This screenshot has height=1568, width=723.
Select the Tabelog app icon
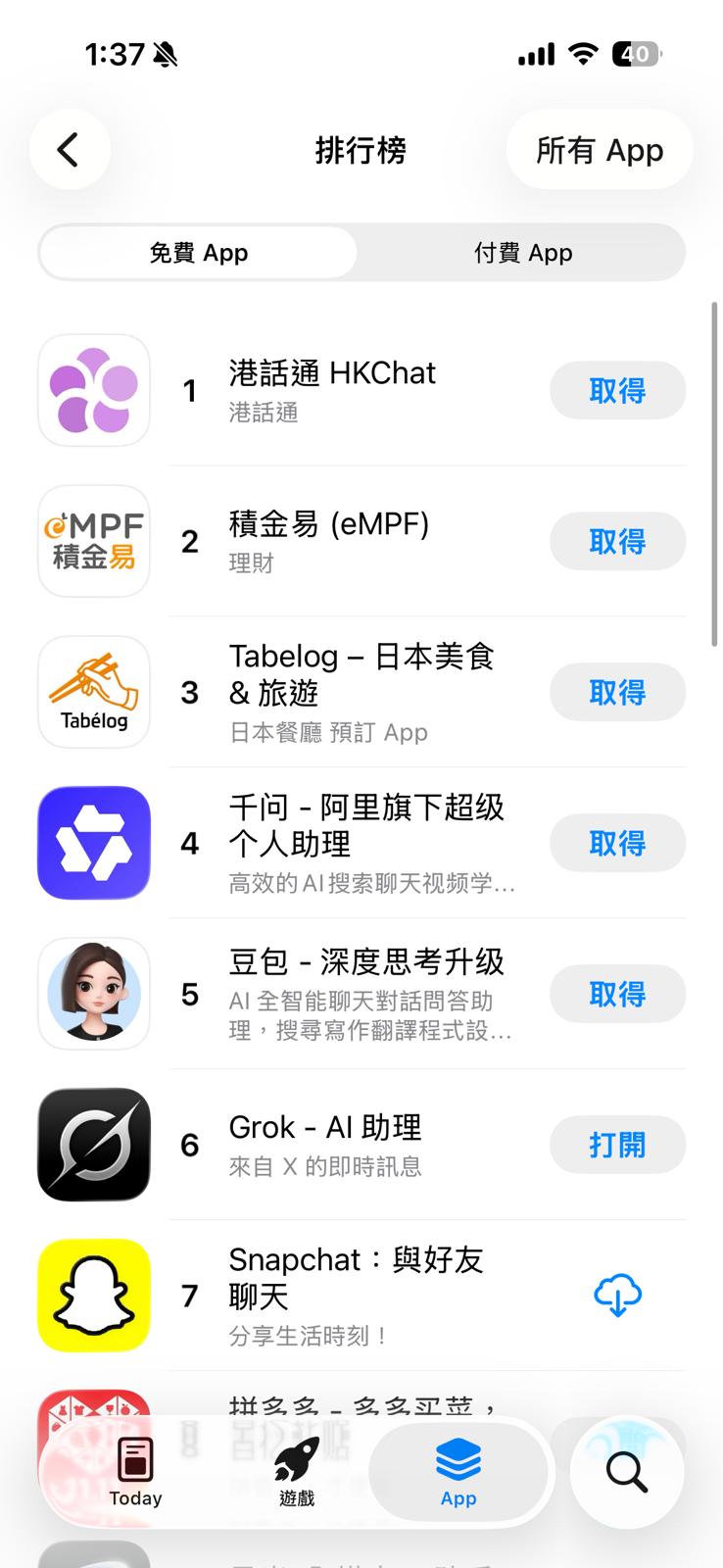(x=93, y=692)
